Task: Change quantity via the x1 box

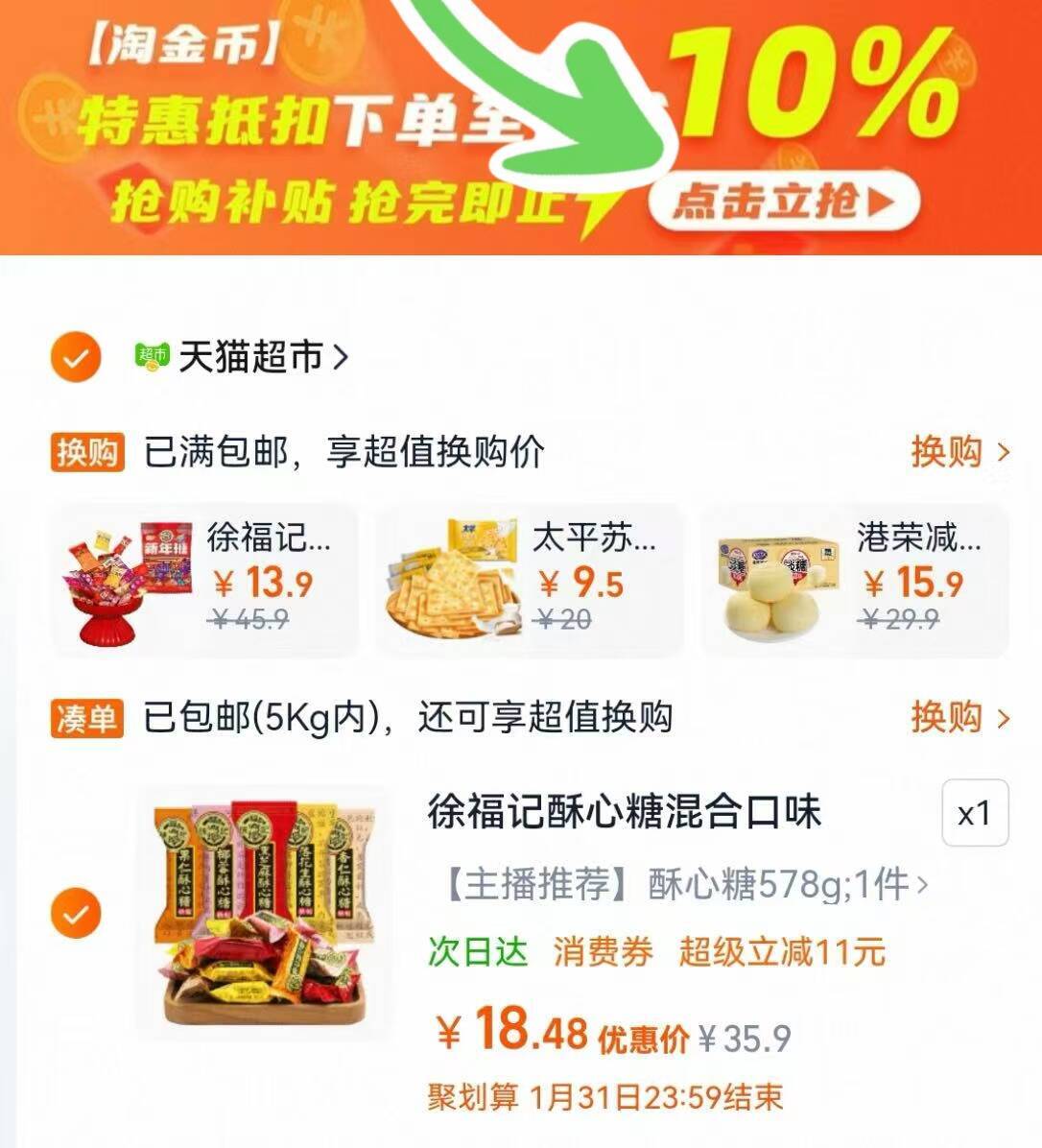Action: point(976,813)
